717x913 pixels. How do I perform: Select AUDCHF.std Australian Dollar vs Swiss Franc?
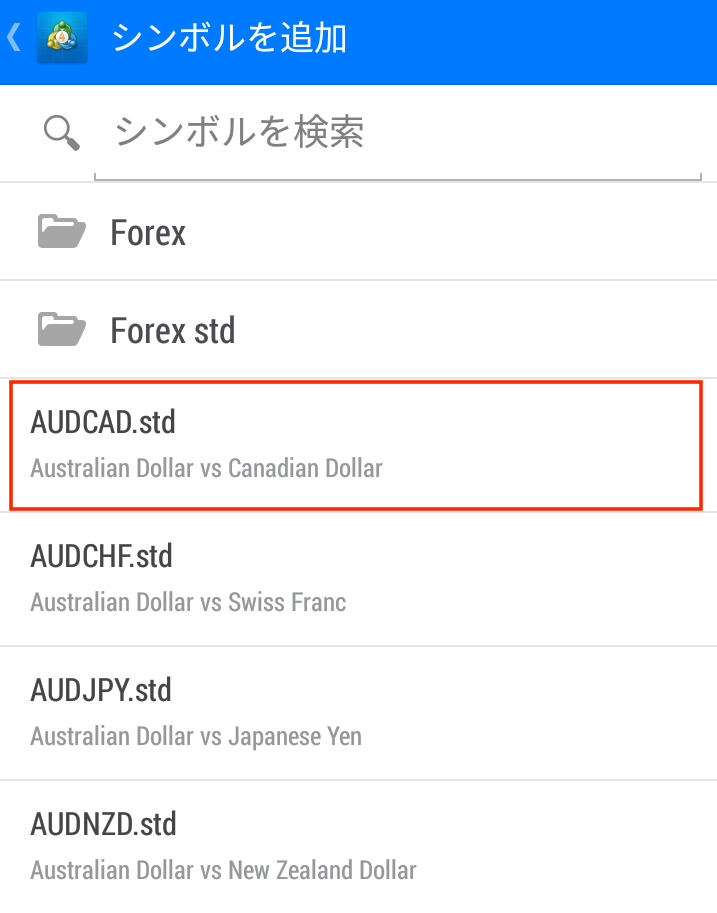(x=356, y=578)
